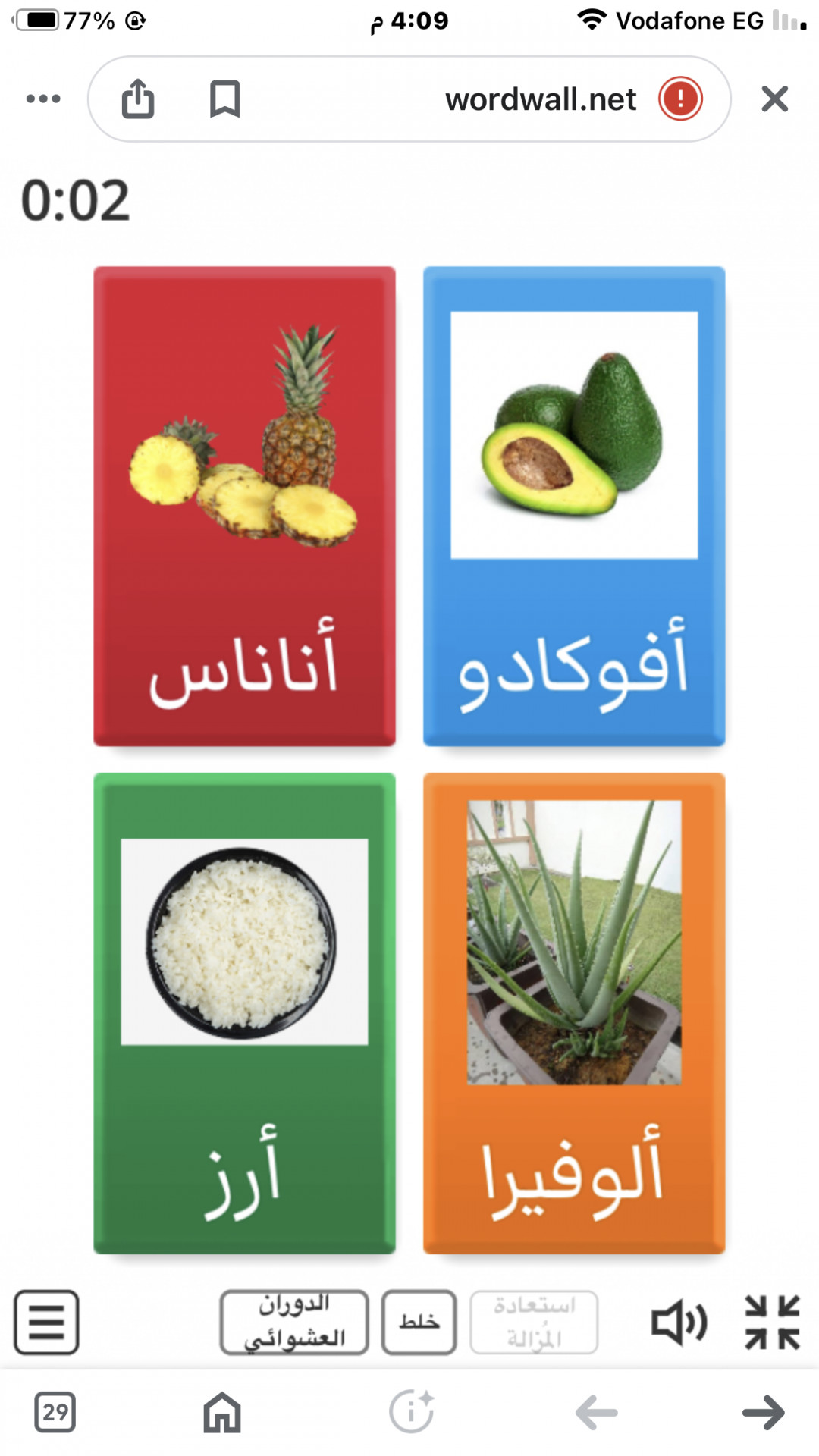Tap the الدوران العشوائي button
The width and height of the screenshot is (819, 1456).
(x=294, y=1322)
